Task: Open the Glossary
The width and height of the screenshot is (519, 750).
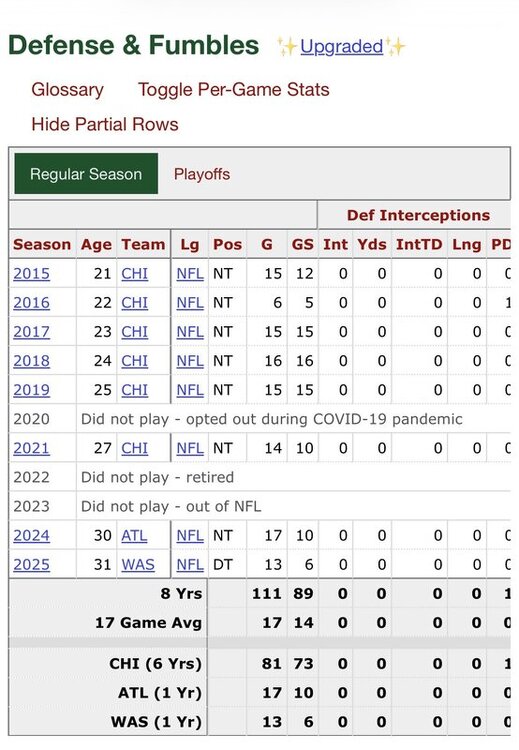Action: point(67,90)
